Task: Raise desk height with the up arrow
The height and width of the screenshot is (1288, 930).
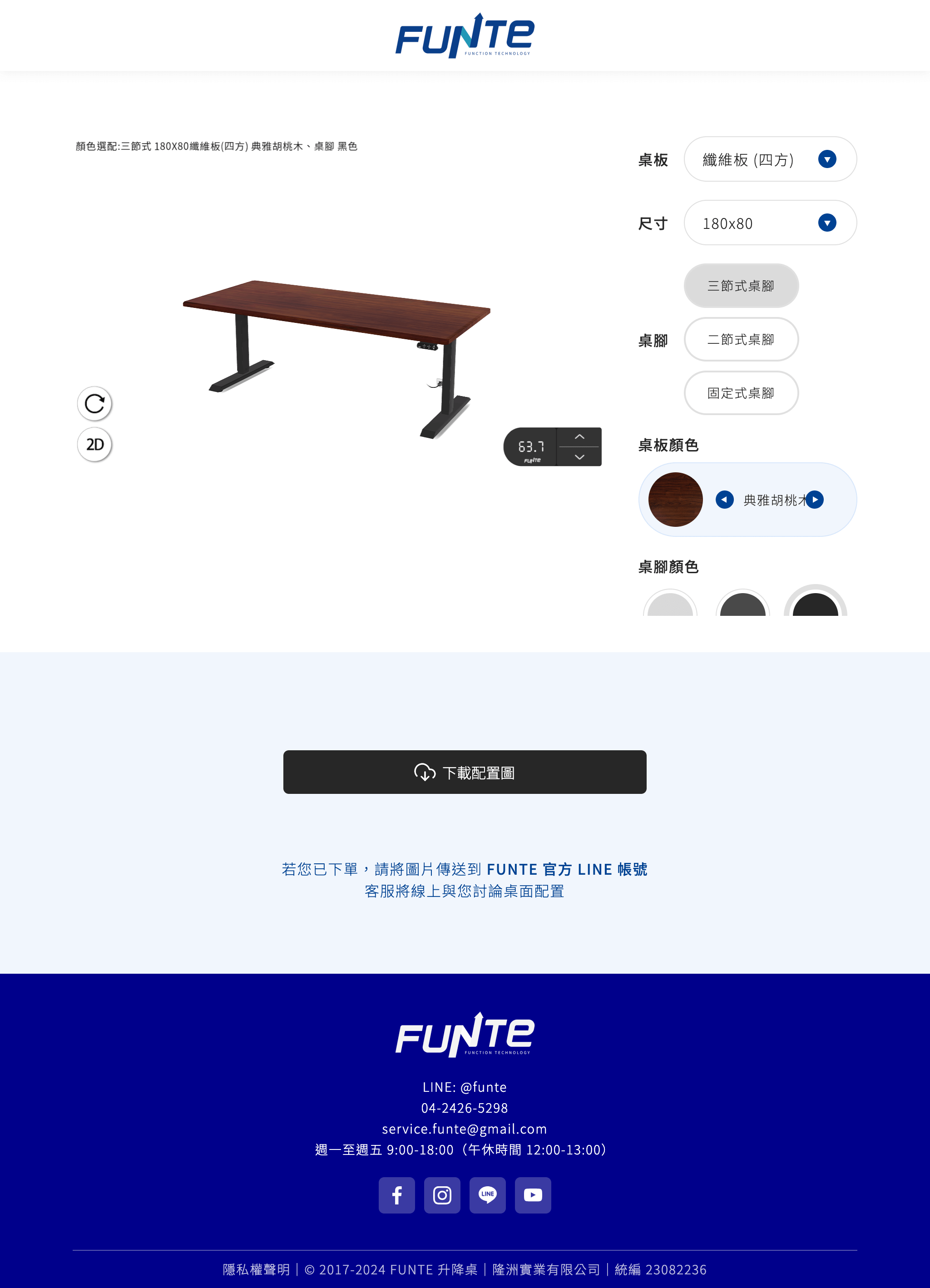Action: tap(579, 437)
